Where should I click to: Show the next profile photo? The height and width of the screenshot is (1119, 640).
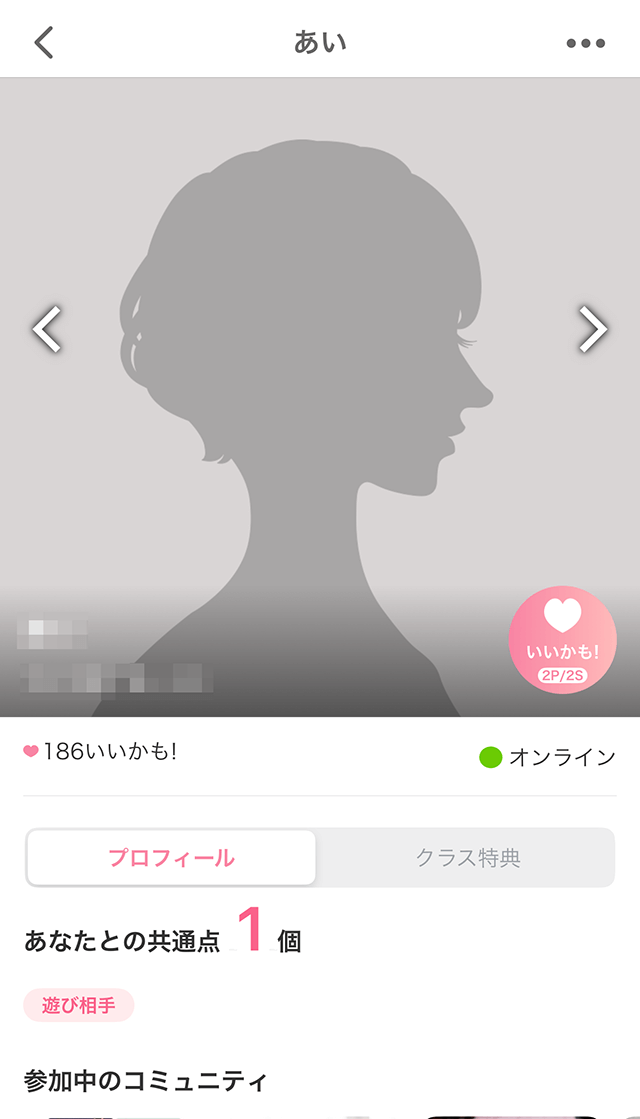[592, 329]
